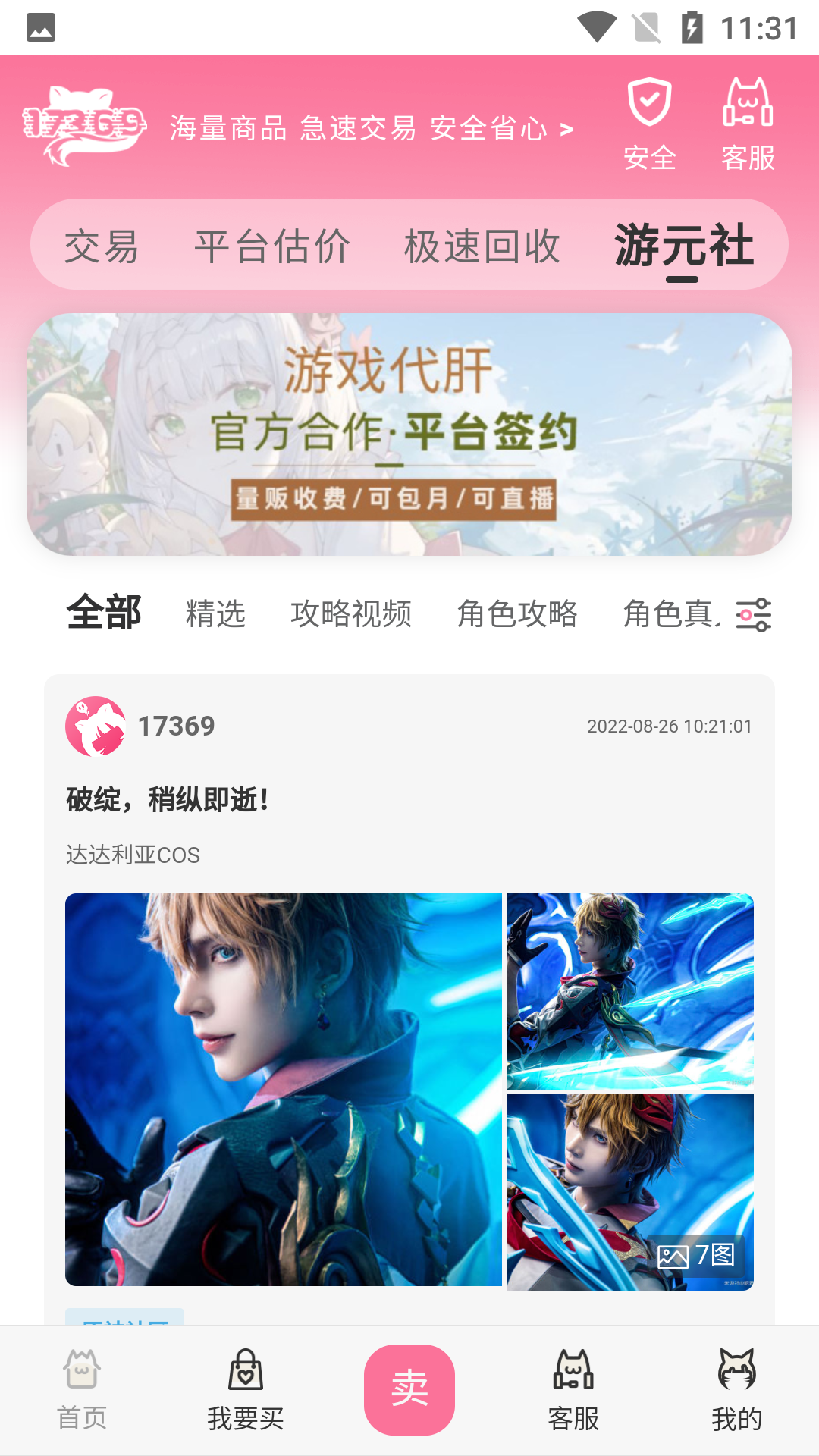
Task: Tap the pink 卖 button
Action: [x=409, y=1390]
